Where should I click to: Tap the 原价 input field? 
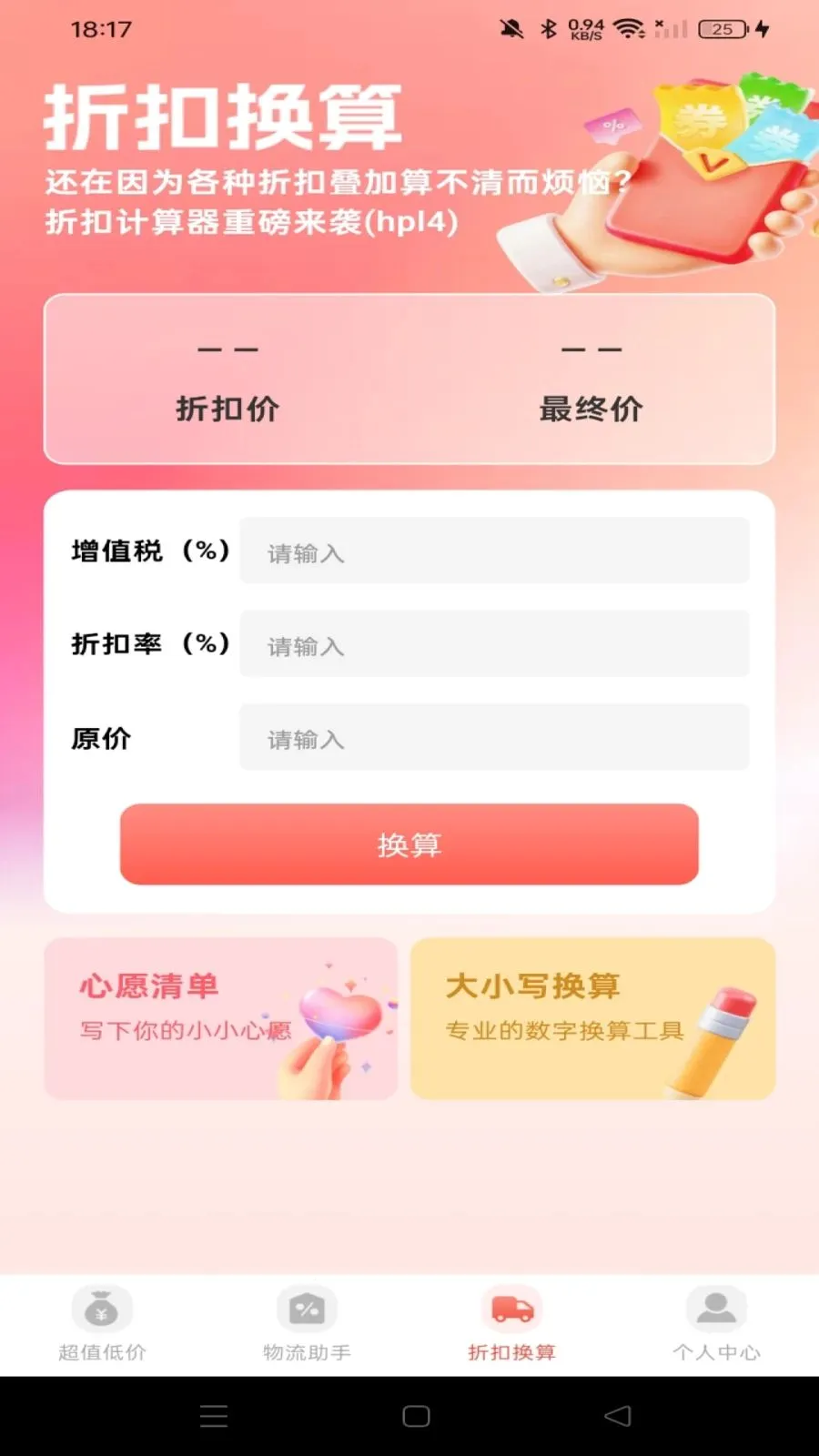click(x=494, y=738)
